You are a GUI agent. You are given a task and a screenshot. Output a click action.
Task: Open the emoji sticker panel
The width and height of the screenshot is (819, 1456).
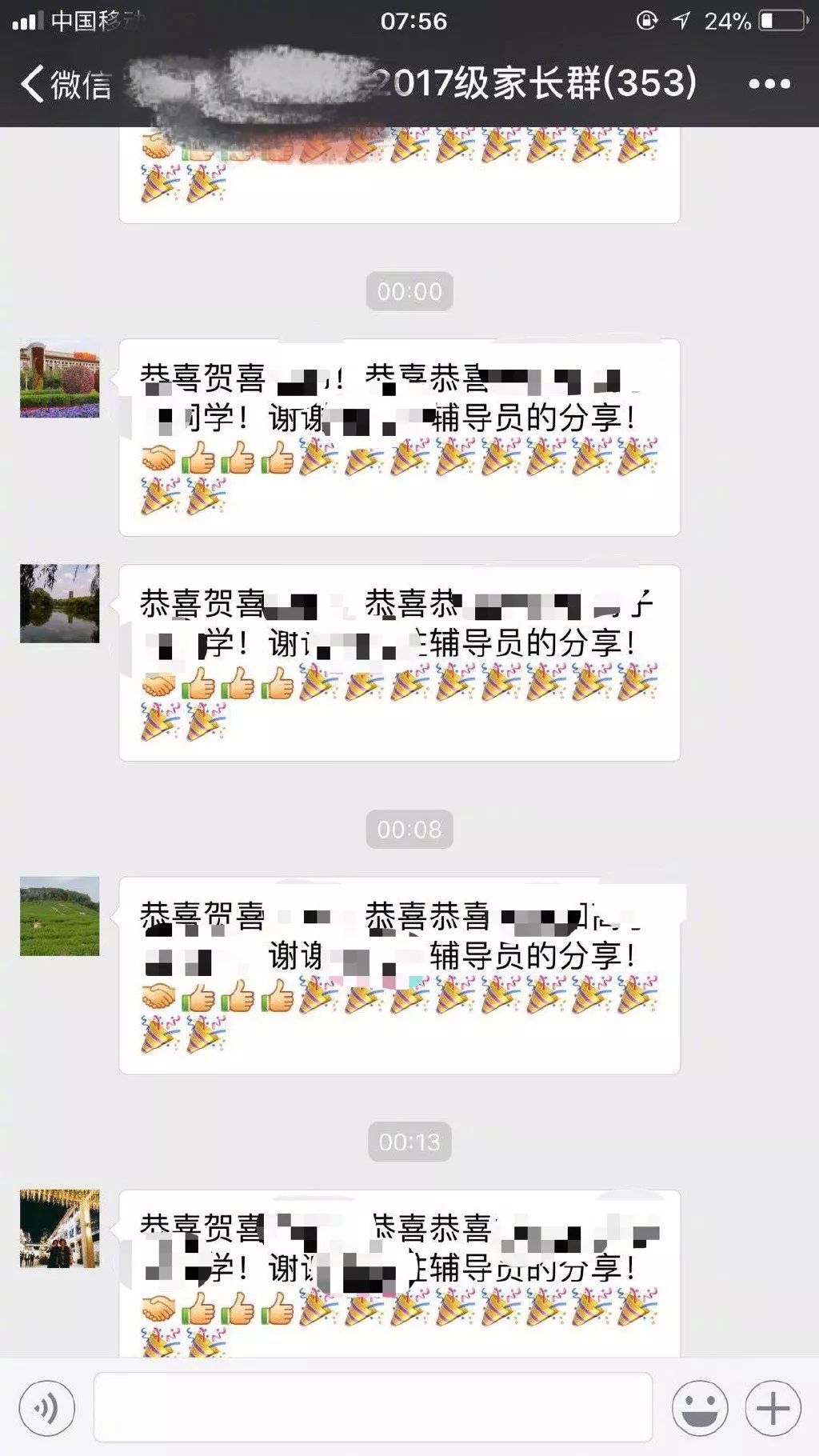click(x=700, y=1408)
